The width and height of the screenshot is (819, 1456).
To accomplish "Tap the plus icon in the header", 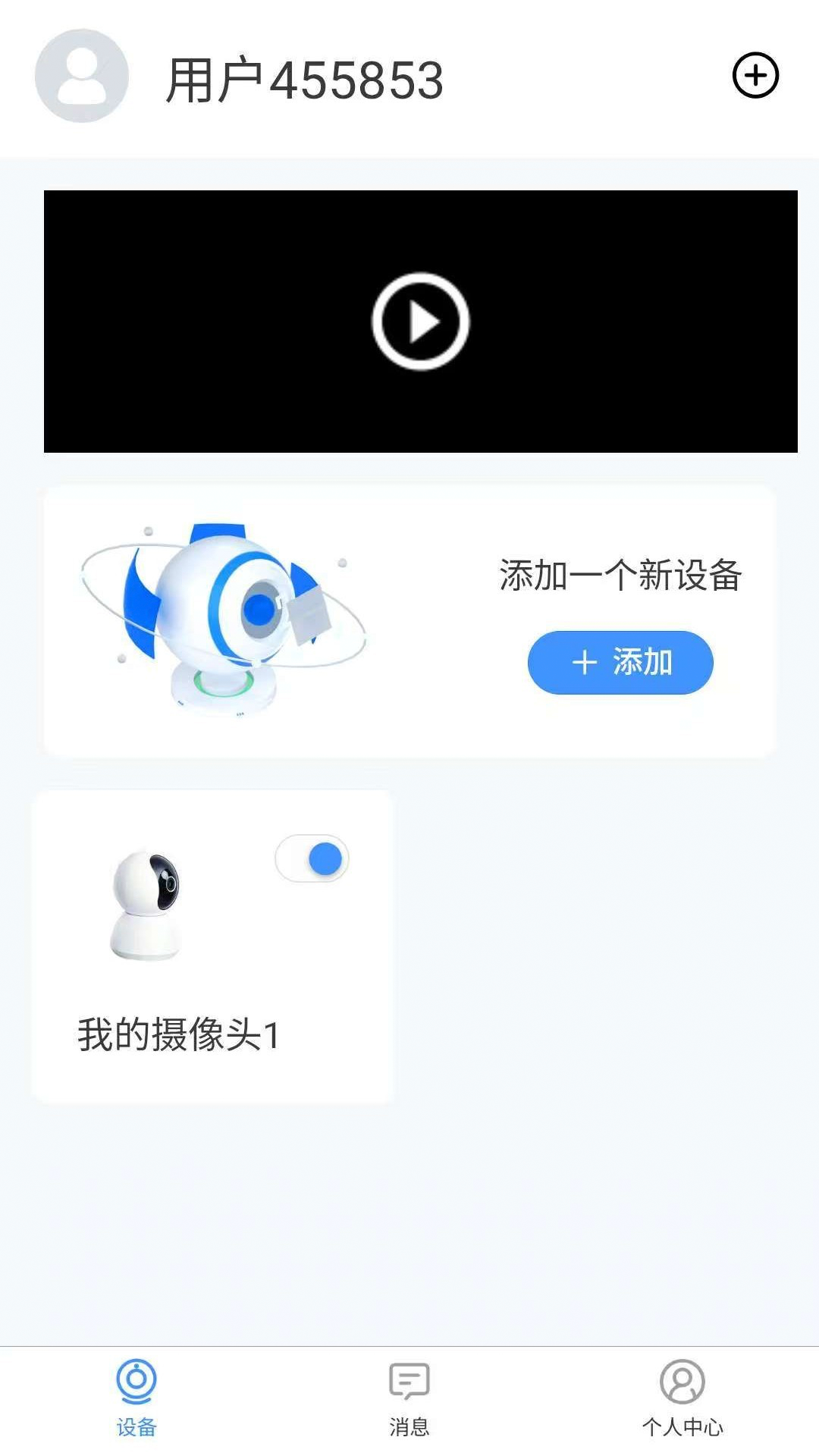I will pyautogui.click(x=755, y=76).
